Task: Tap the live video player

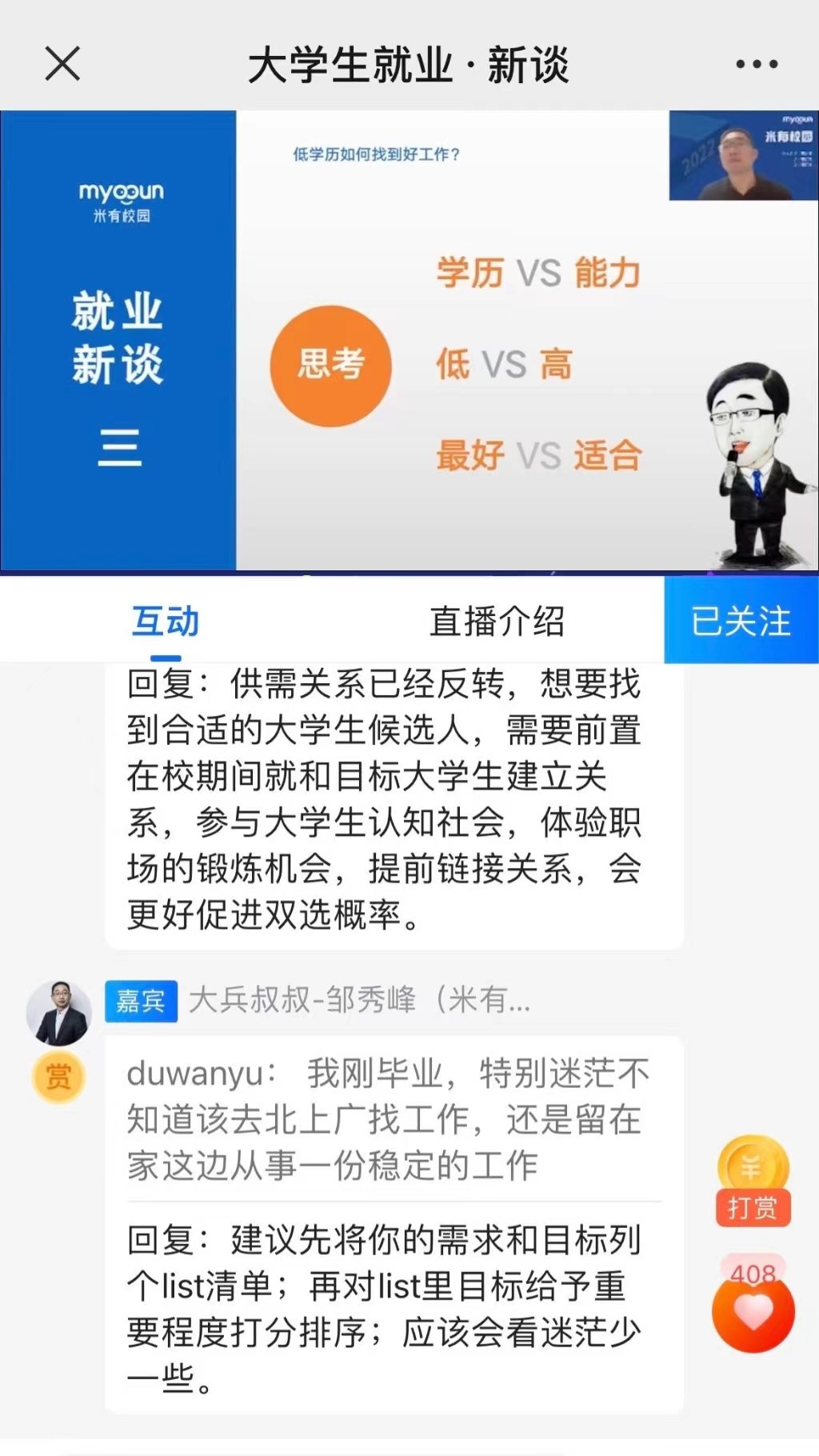Action: 409,342
